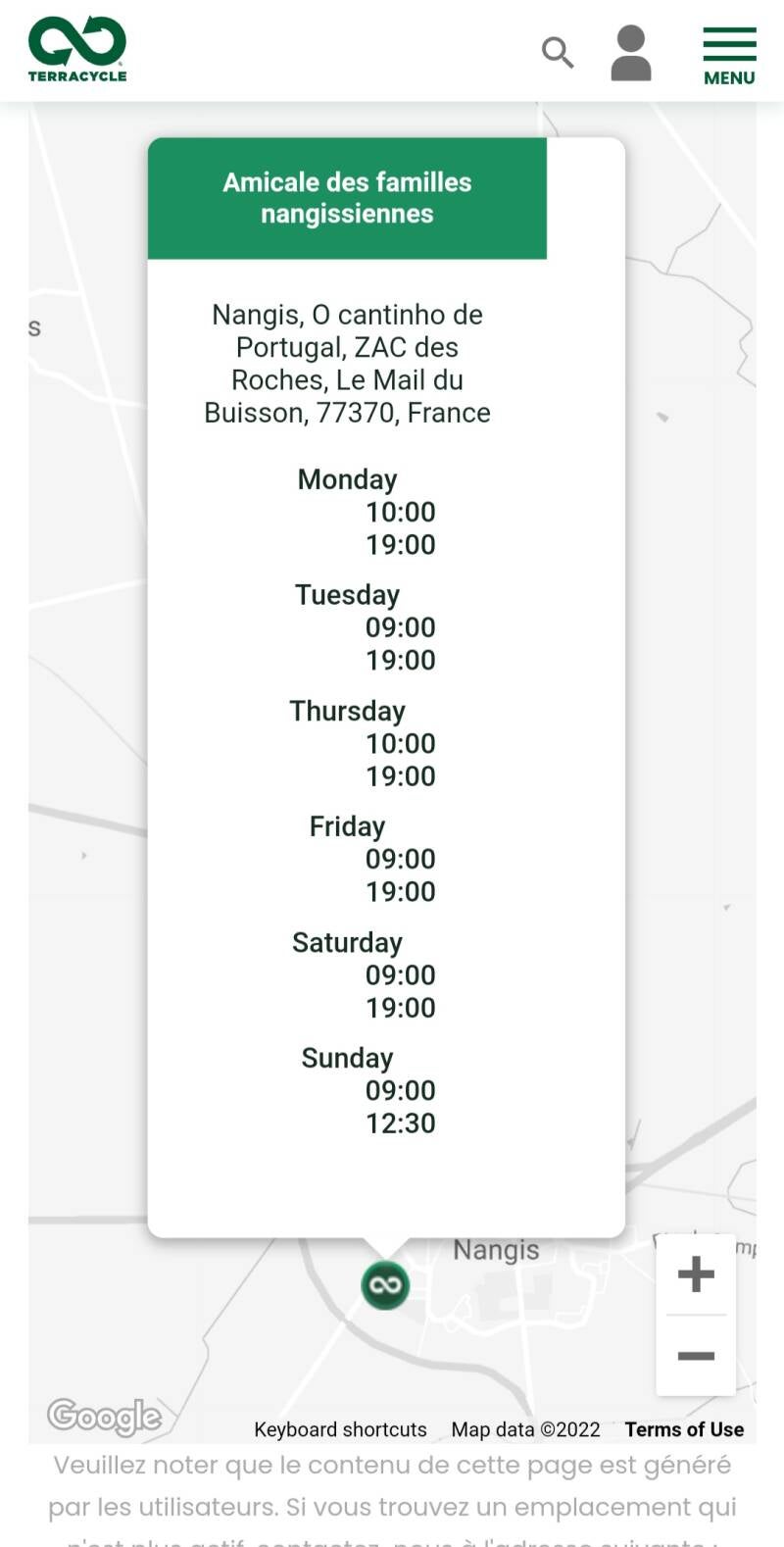Zoom out on the map
Viewport: 784px width, 1547px height.
click(x=696, y=1356)
